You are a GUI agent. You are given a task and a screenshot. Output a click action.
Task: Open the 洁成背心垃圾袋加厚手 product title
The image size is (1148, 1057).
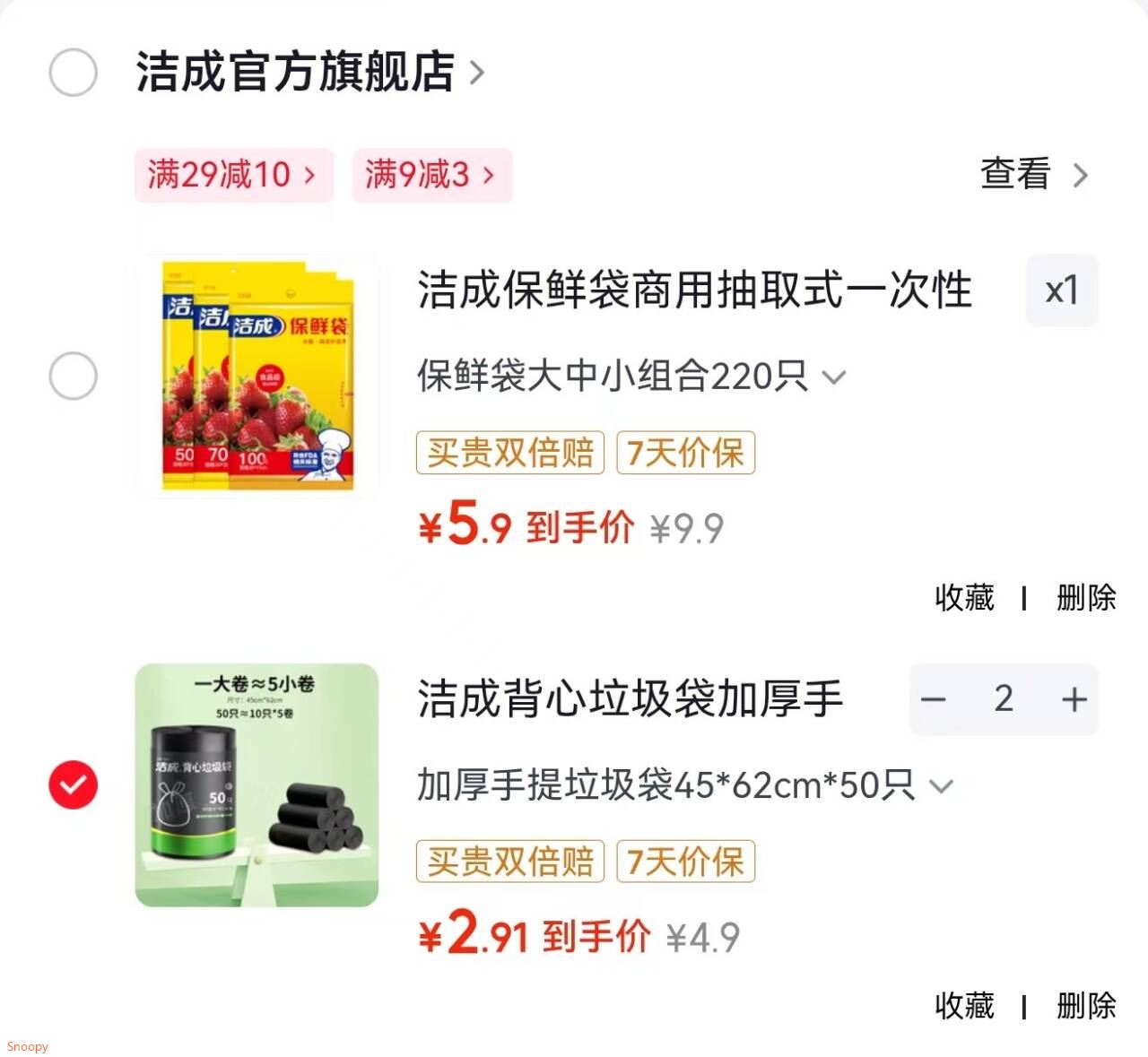[x=631, y=699]
